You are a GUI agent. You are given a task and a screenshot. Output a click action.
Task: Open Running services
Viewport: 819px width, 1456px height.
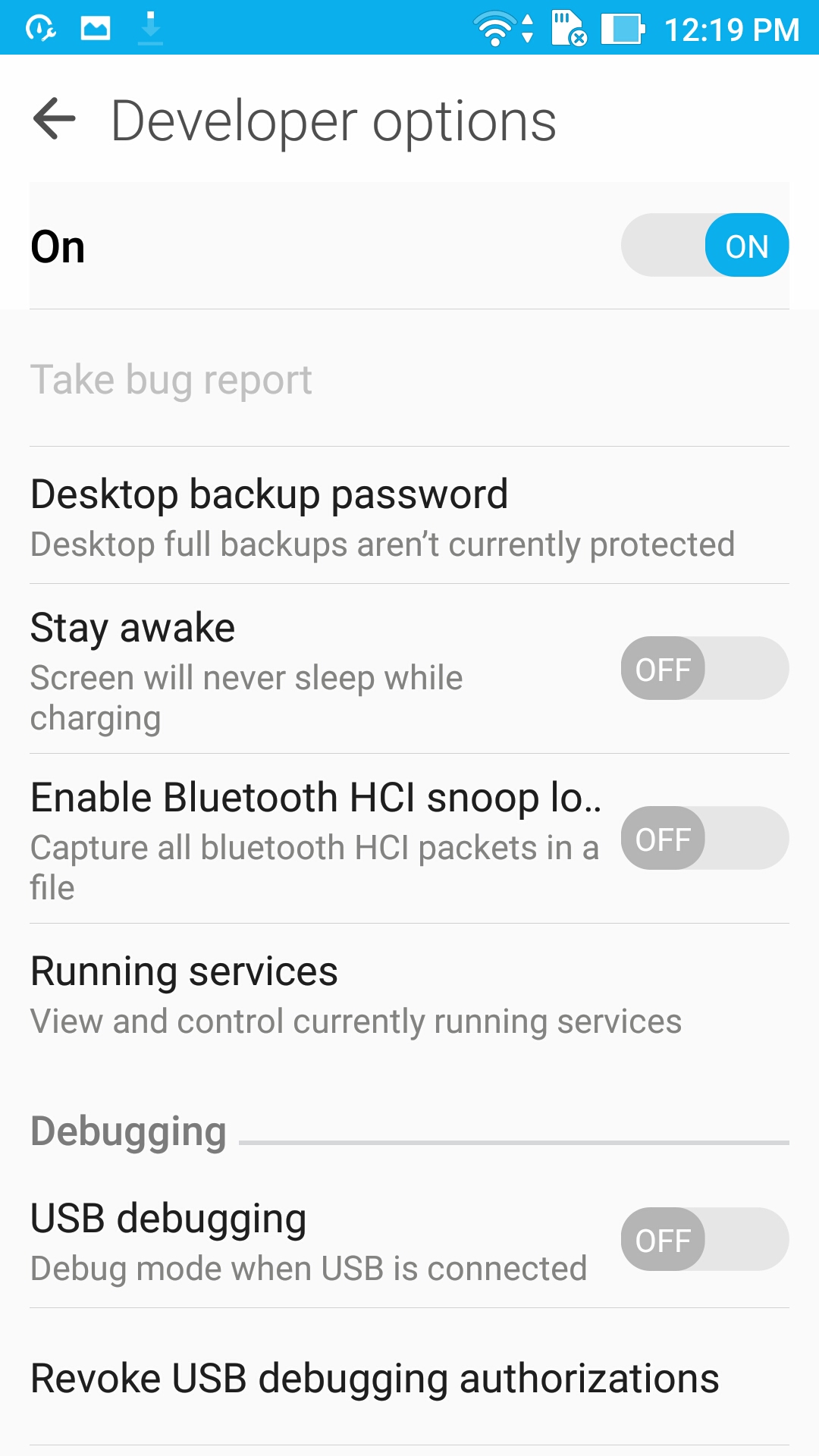356,995
